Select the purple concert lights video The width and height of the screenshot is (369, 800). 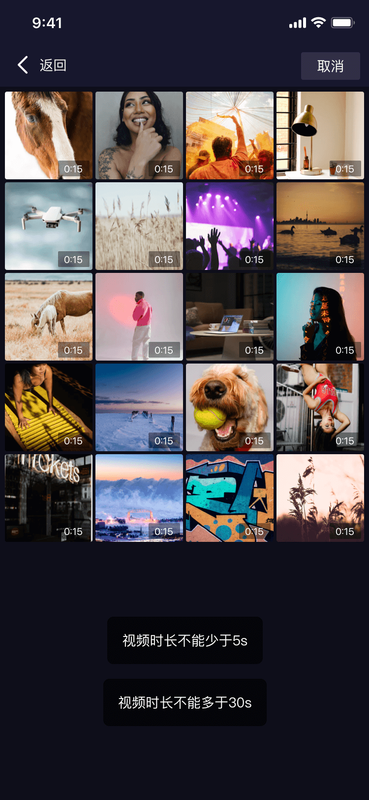tap(230, 226)
